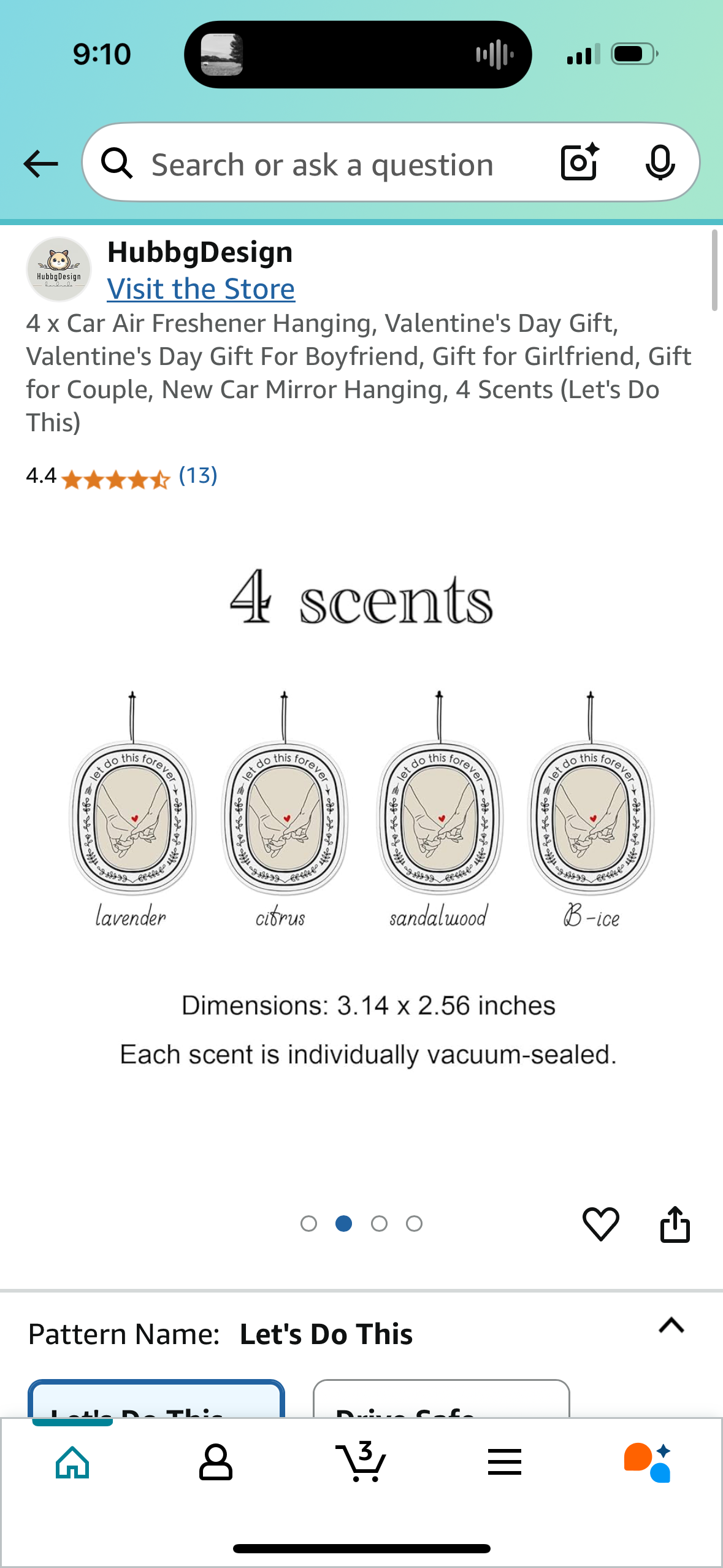
Task: Go back using the arrow icon
Action: coord(40,164)
